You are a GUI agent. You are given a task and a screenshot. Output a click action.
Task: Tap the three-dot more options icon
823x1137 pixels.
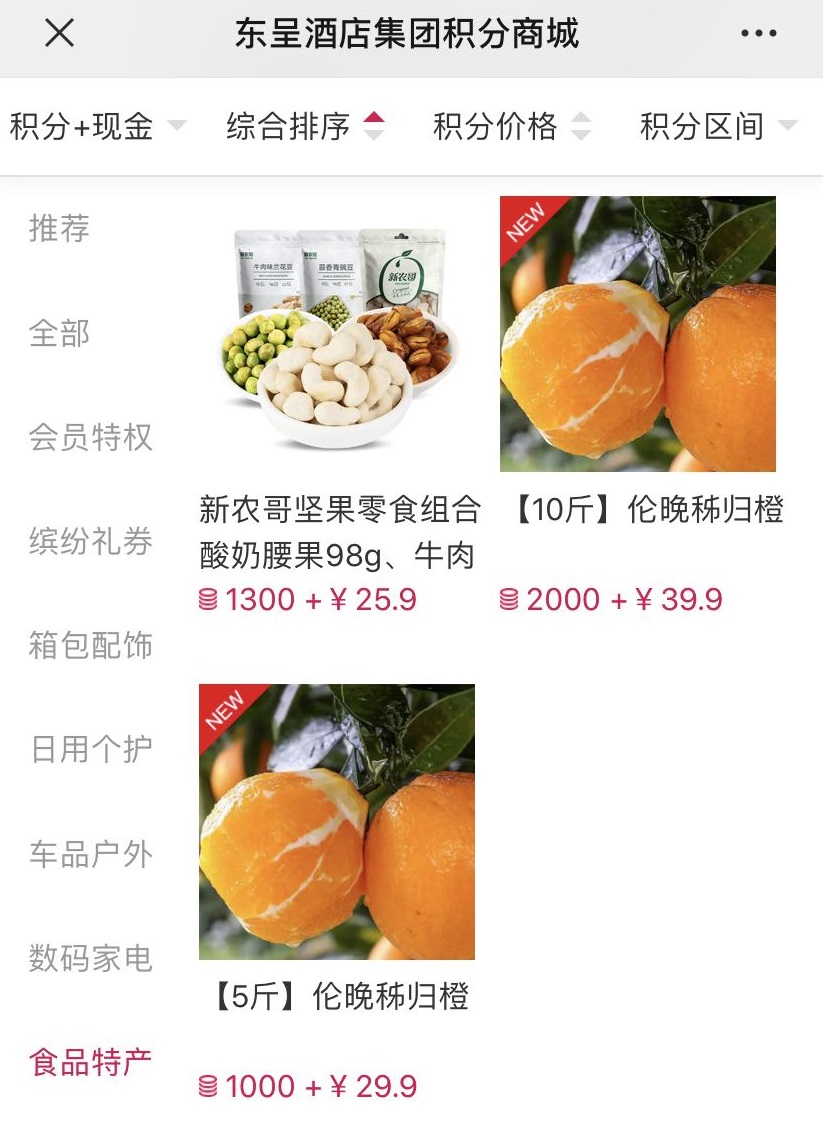(x=760, y=33)
